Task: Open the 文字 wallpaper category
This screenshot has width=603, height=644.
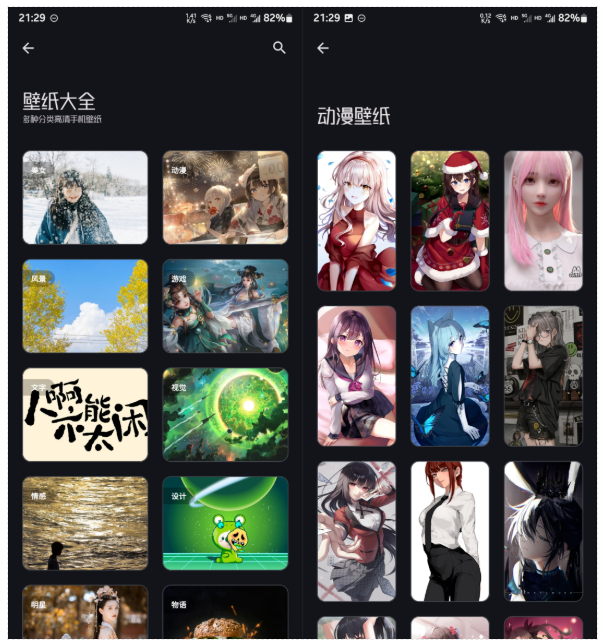Action: 85,414
